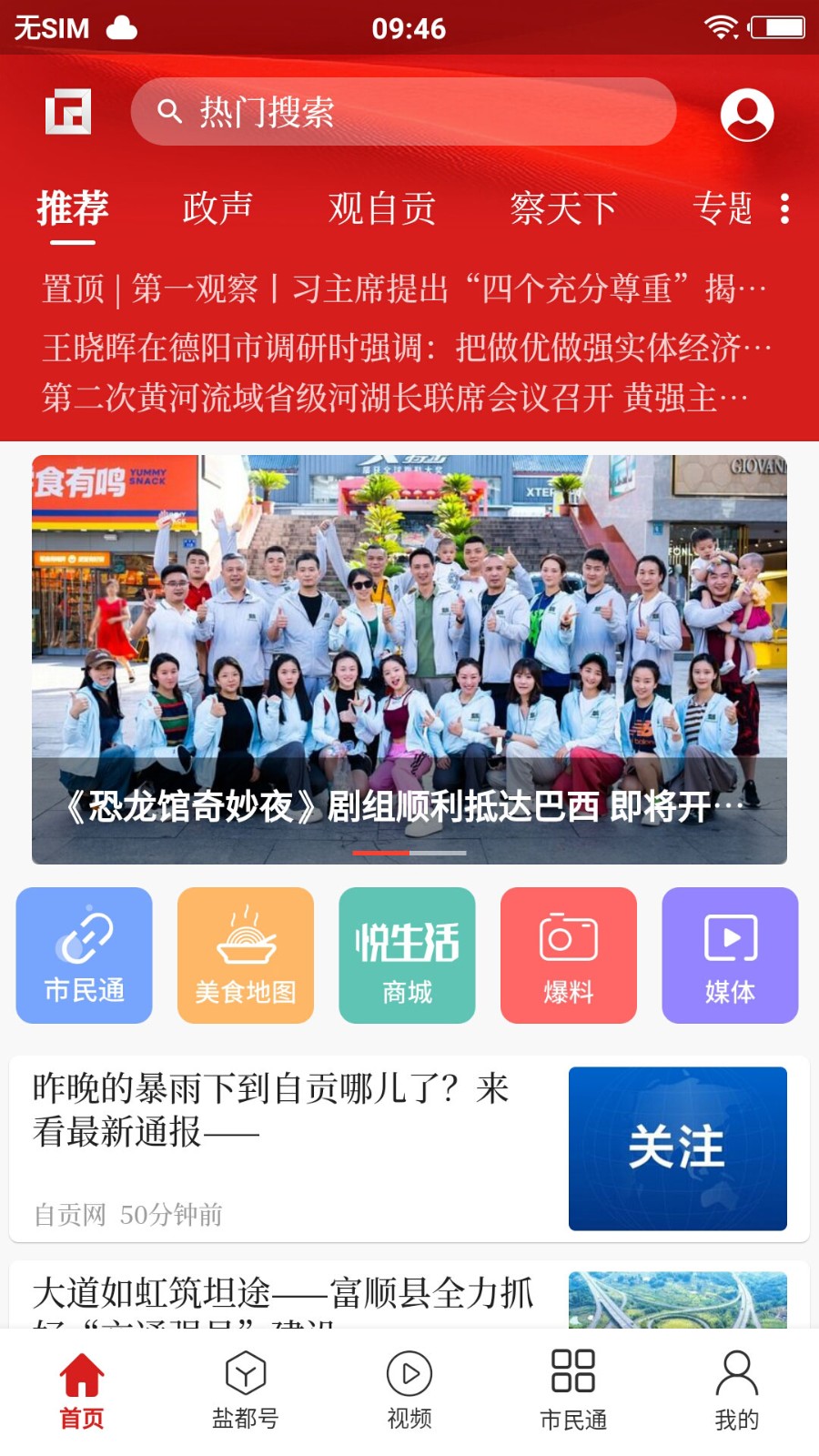The image size is (819, 1456).
Task: Open the 我的 bottom tab
Action: [x=736, y=1390]
